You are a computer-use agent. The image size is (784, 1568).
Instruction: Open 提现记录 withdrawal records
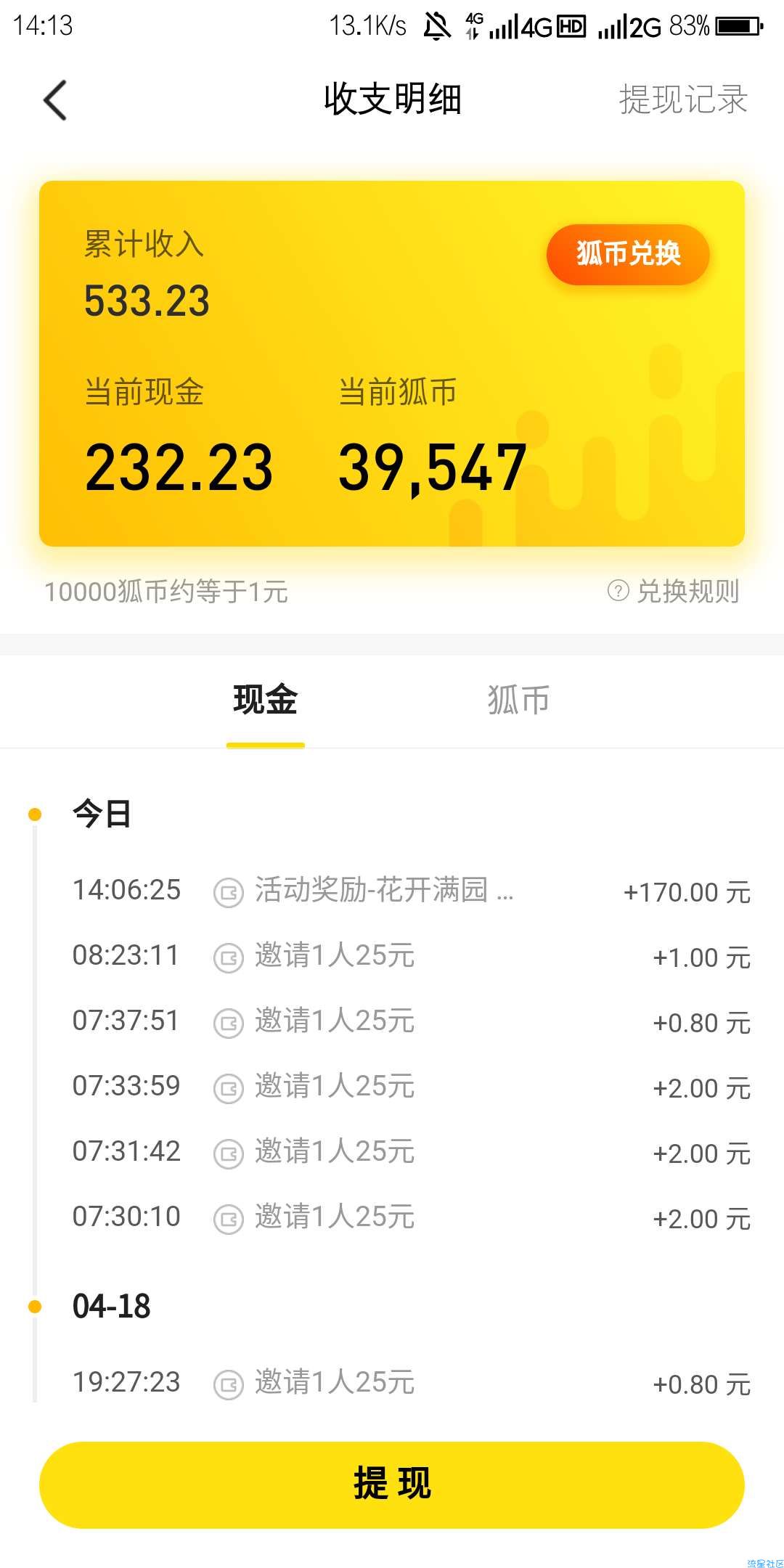[682, 99]
